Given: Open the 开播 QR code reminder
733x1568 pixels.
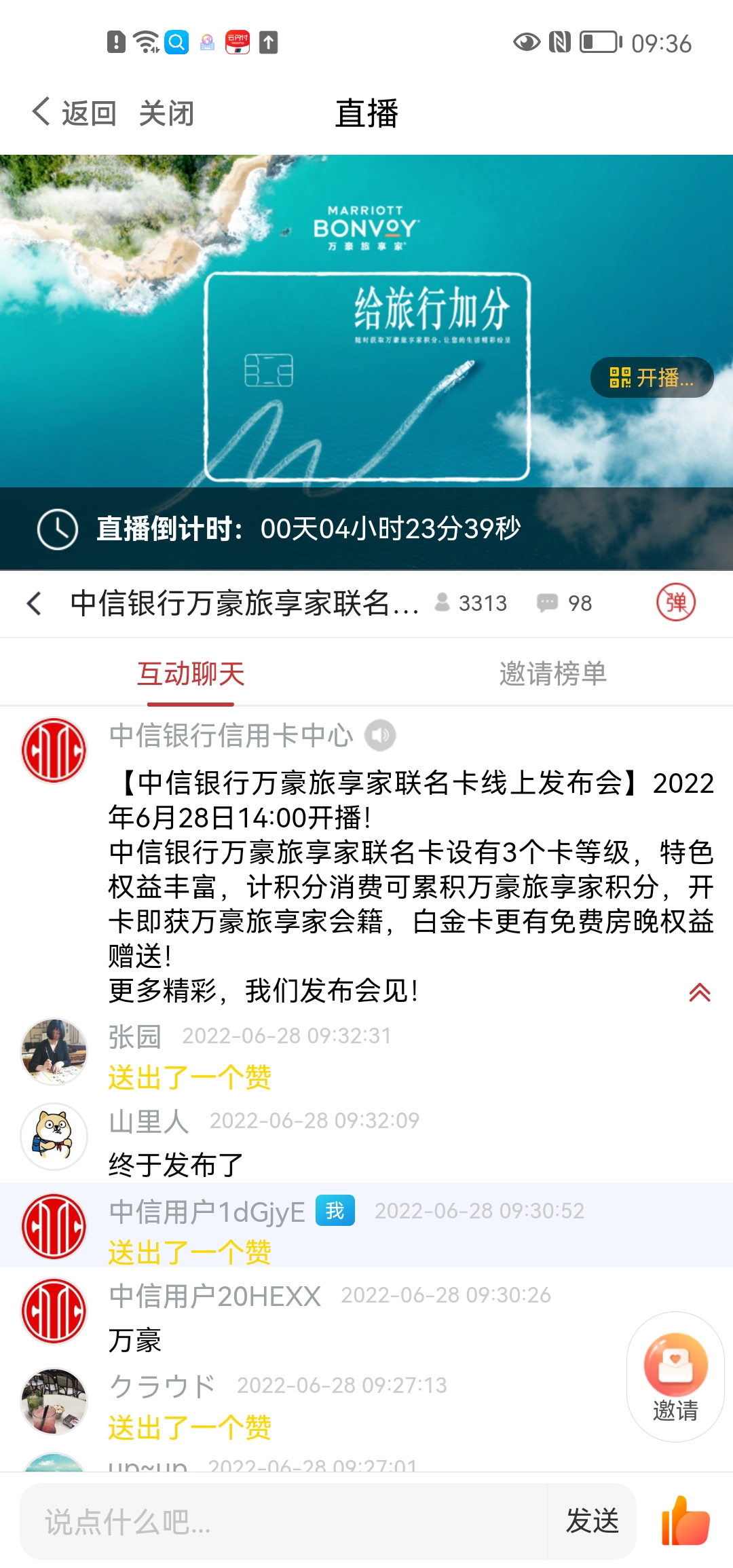Looking at the screenshot, I should [x=652, y=377].
